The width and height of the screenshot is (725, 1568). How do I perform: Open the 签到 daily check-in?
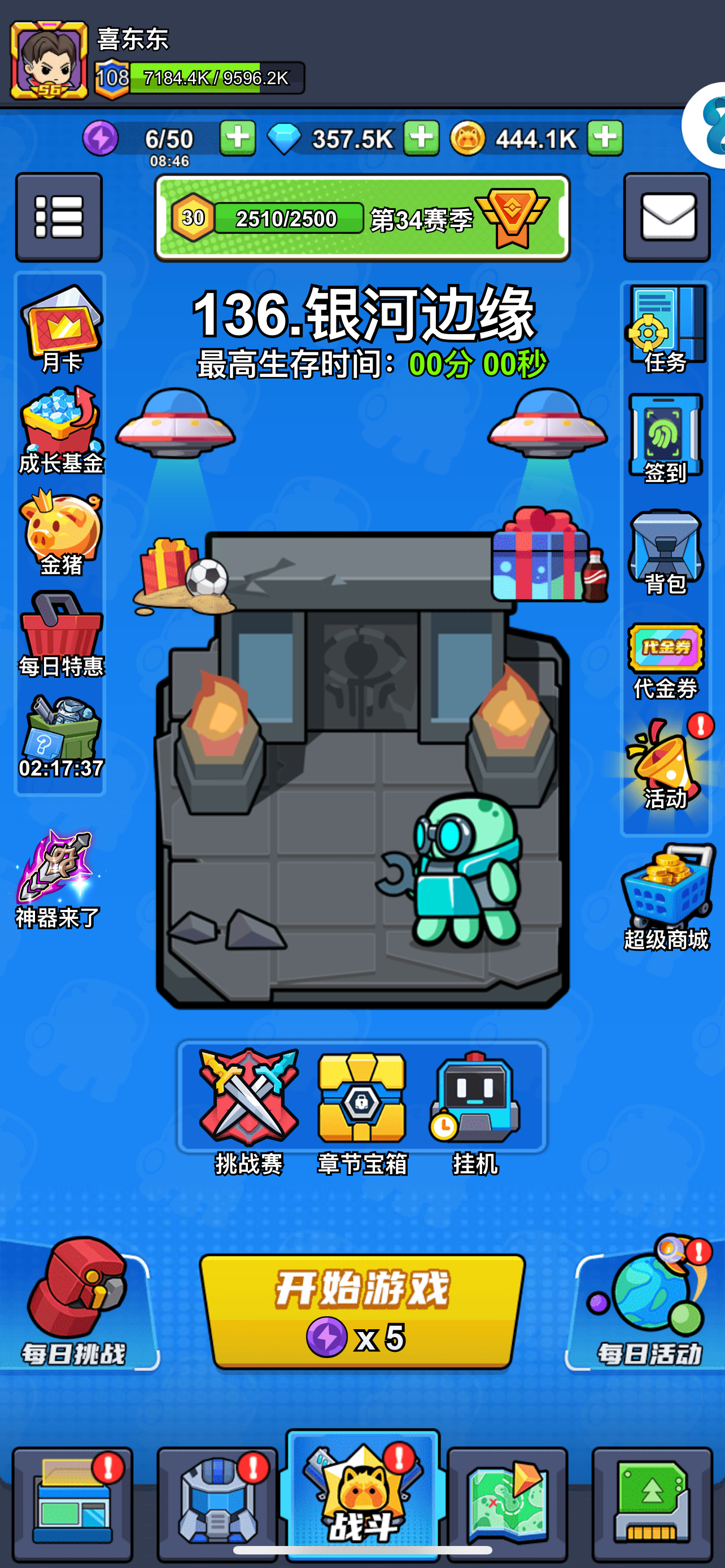pyautogui.click(x=666, y=439)
